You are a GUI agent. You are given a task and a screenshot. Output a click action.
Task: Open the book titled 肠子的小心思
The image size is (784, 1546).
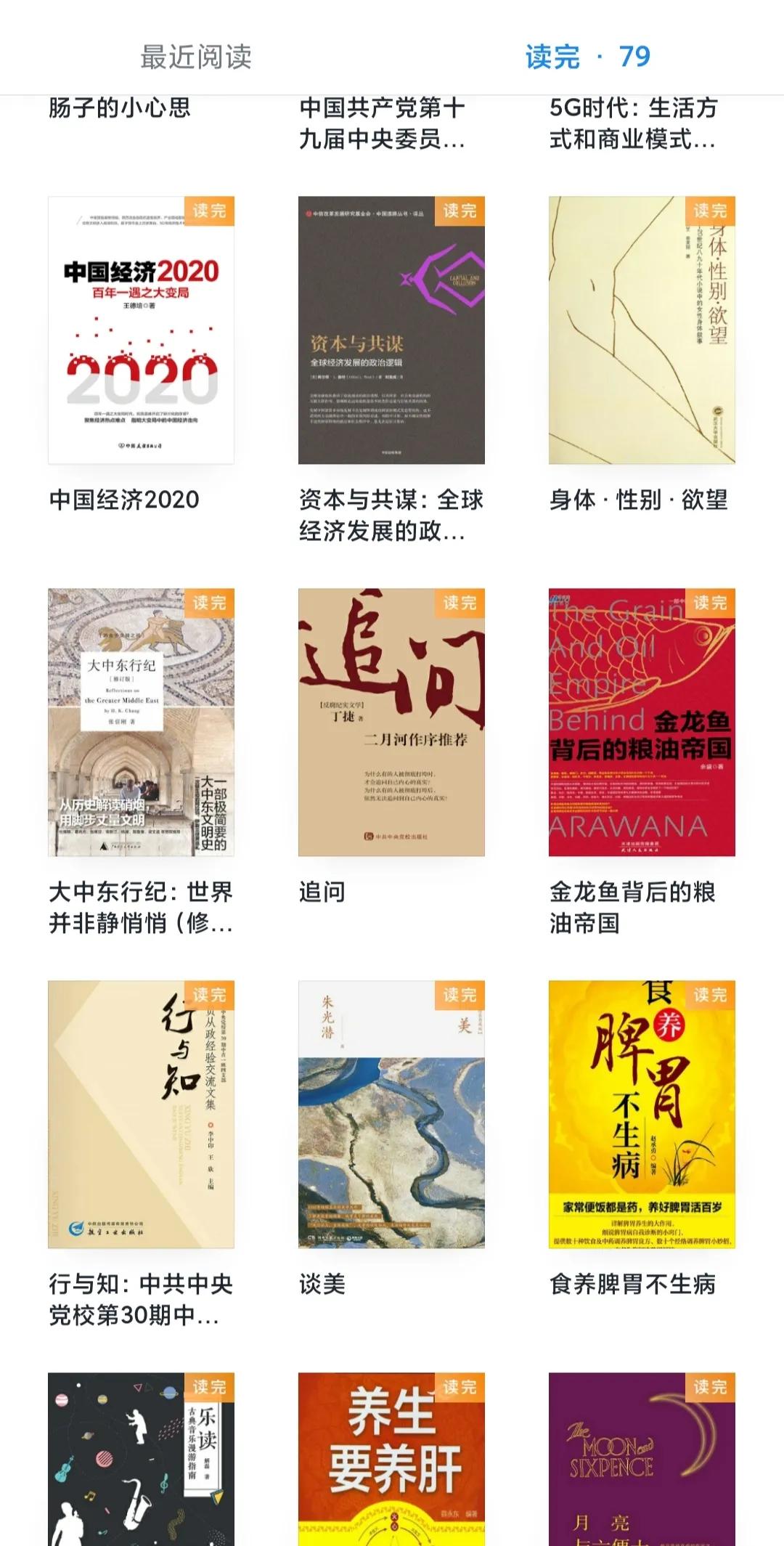click(120, 108)
